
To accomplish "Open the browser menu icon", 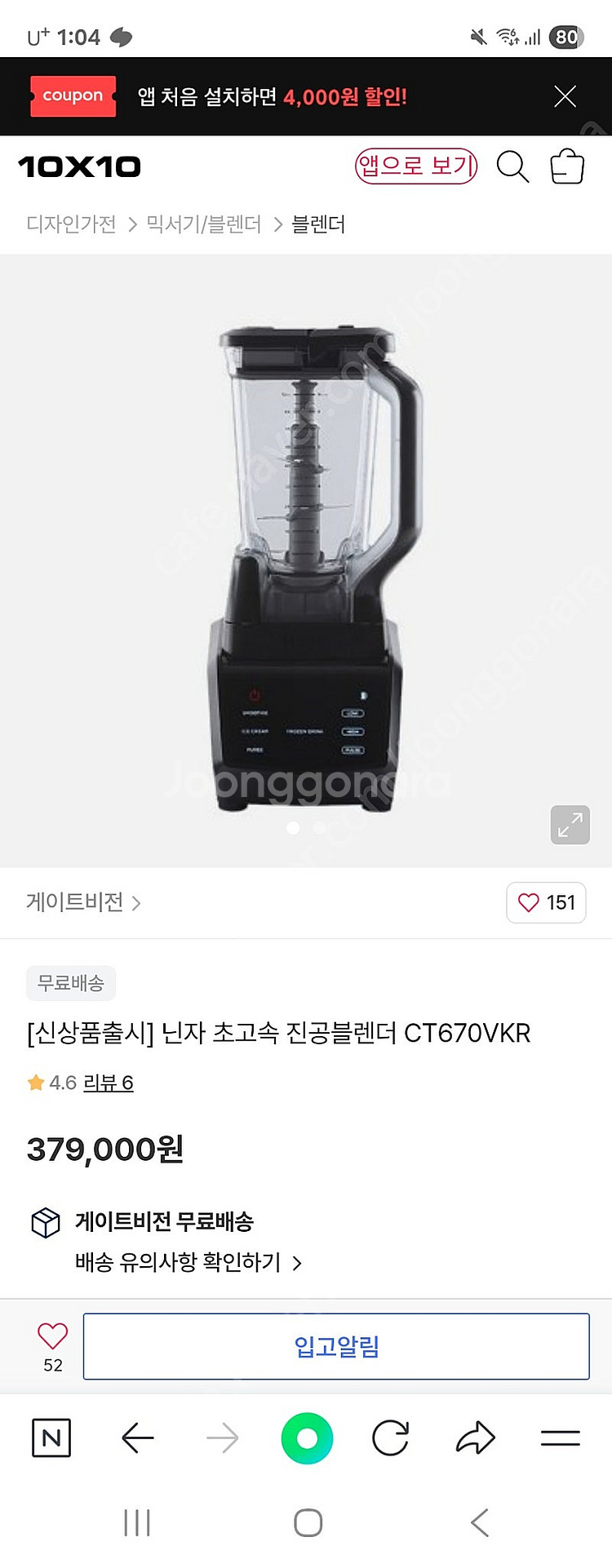I will pyautogui.click(x=561, y=1438).
